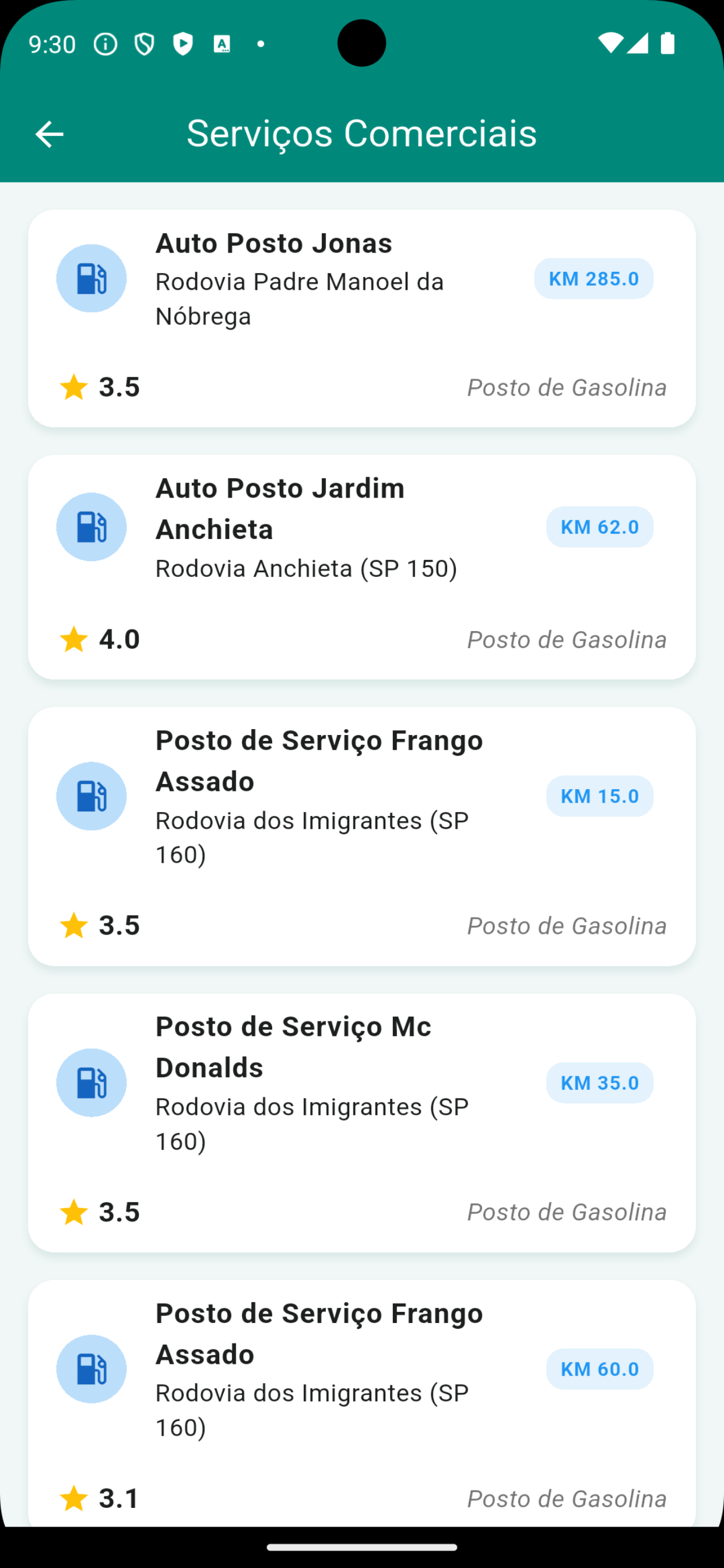Select the star icon on Auto Posto Jonas card

pyautogui.click(x=74, y=386)
